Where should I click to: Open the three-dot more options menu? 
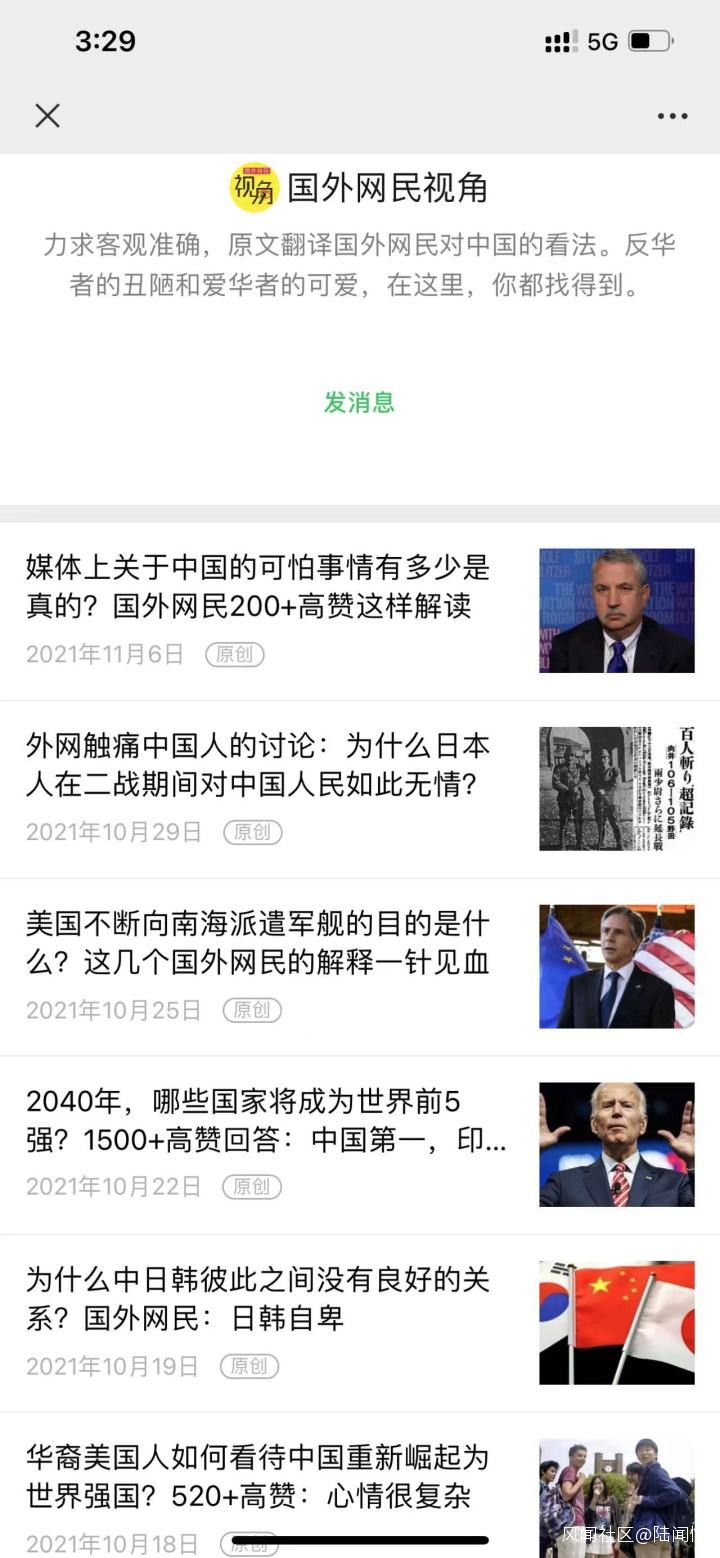tap(672, 116)
